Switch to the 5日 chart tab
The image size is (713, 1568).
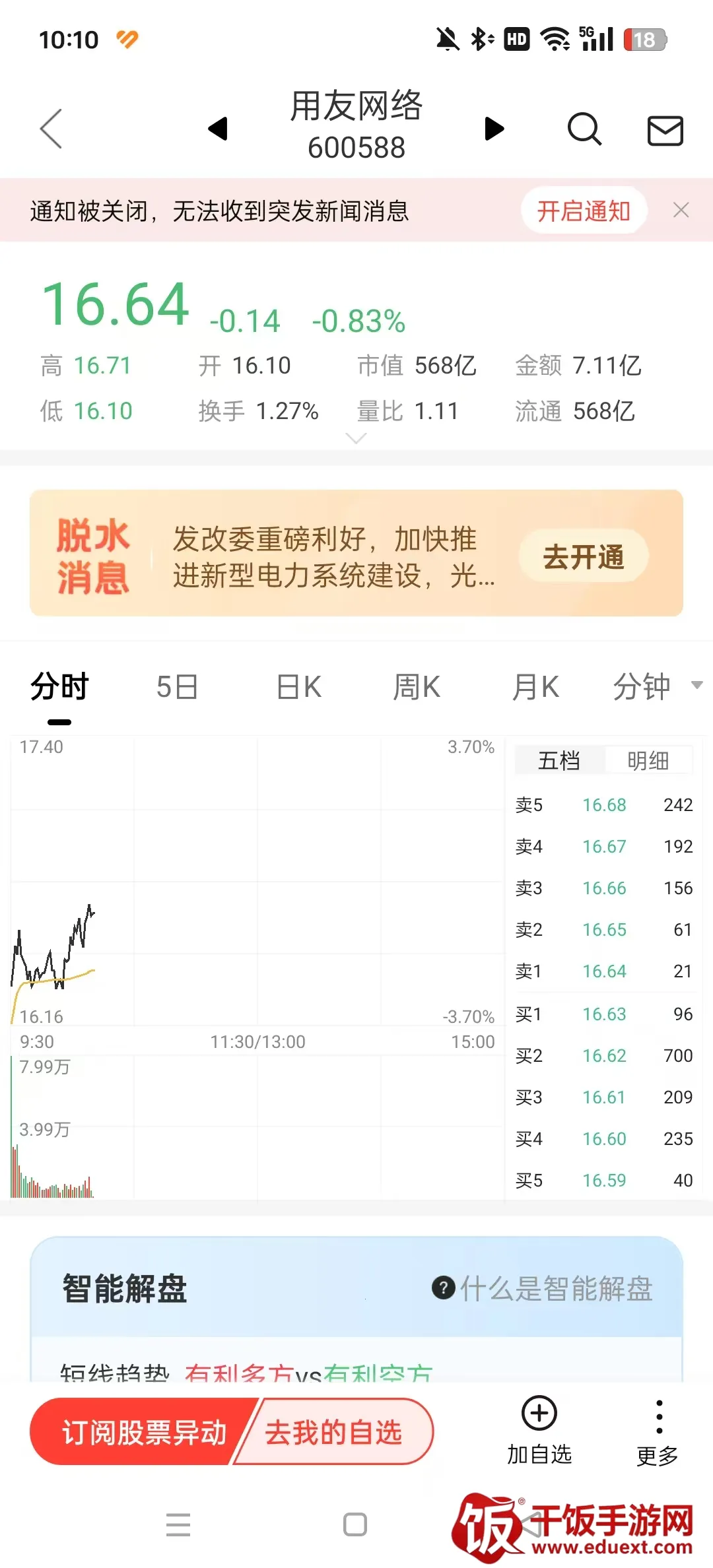click(177, 687)
